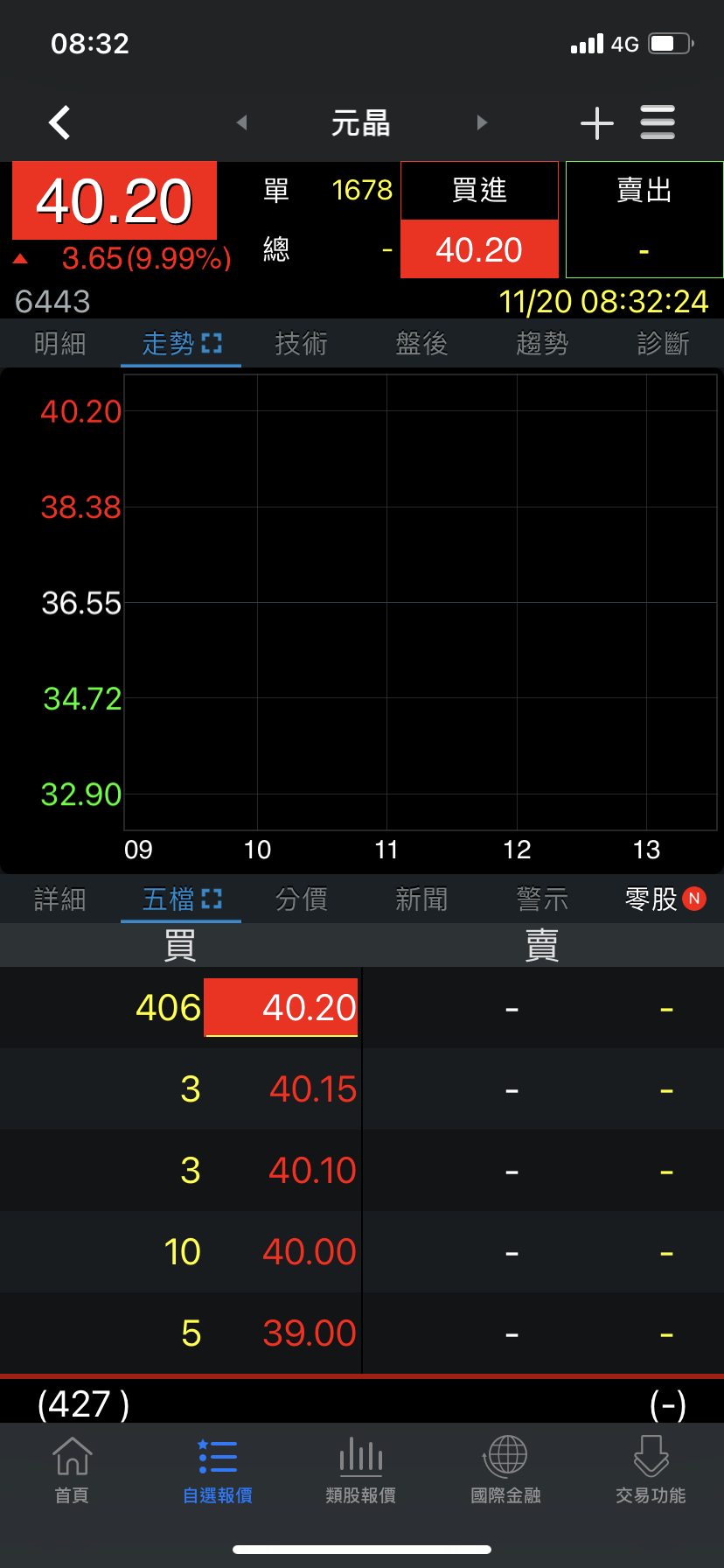Tap the 買進 buy button
The height and width of the screenshot is (1568, 724).
[x=479, y=219]
